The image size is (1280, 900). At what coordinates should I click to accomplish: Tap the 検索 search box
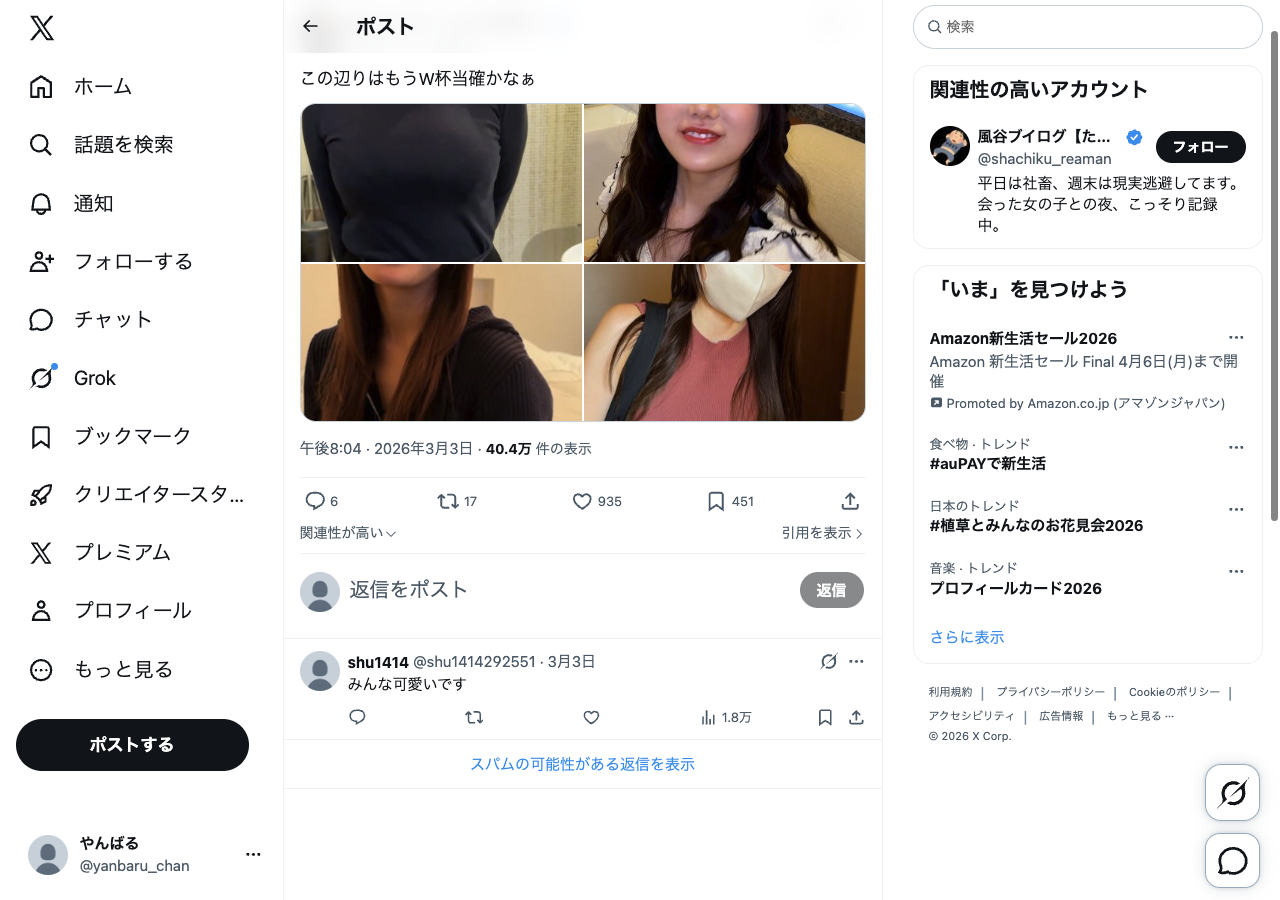click(x=1088, y=27)
